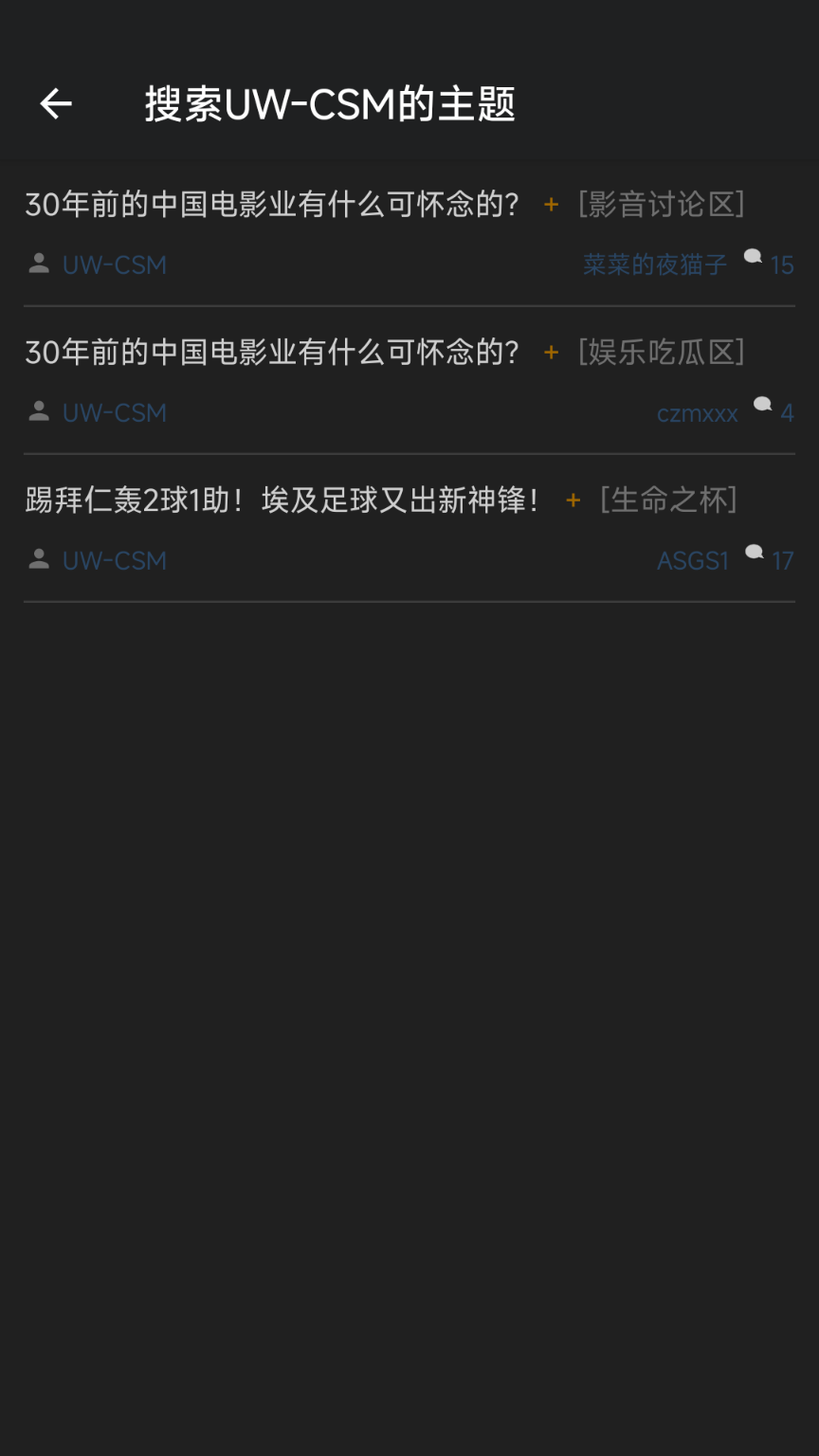View last replier czmxxx's profile

[x=697, y=413]
